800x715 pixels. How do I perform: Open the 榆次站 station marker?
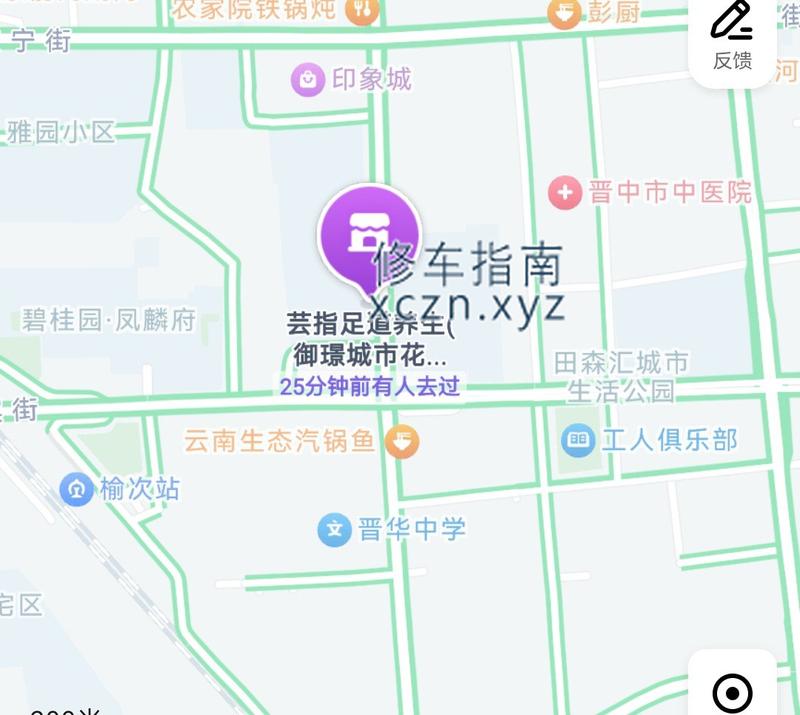(77, 489)
